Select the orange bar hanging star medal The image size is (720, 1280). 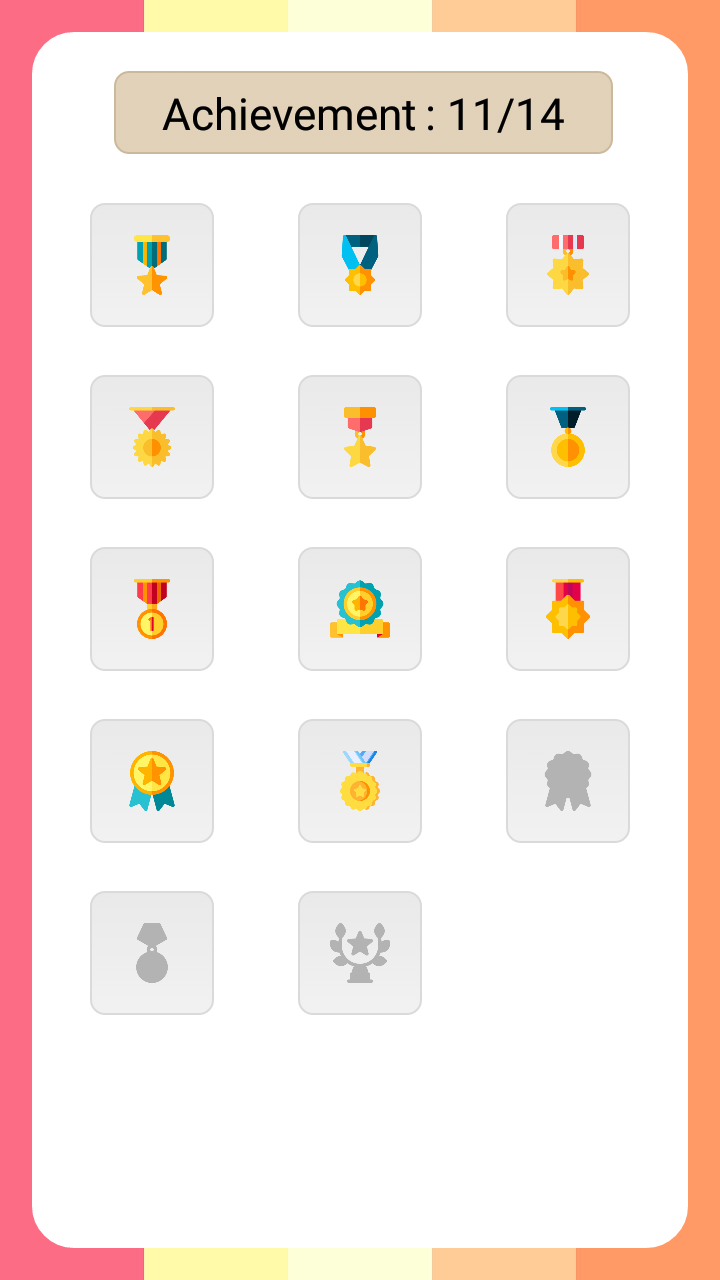point(360,437)
